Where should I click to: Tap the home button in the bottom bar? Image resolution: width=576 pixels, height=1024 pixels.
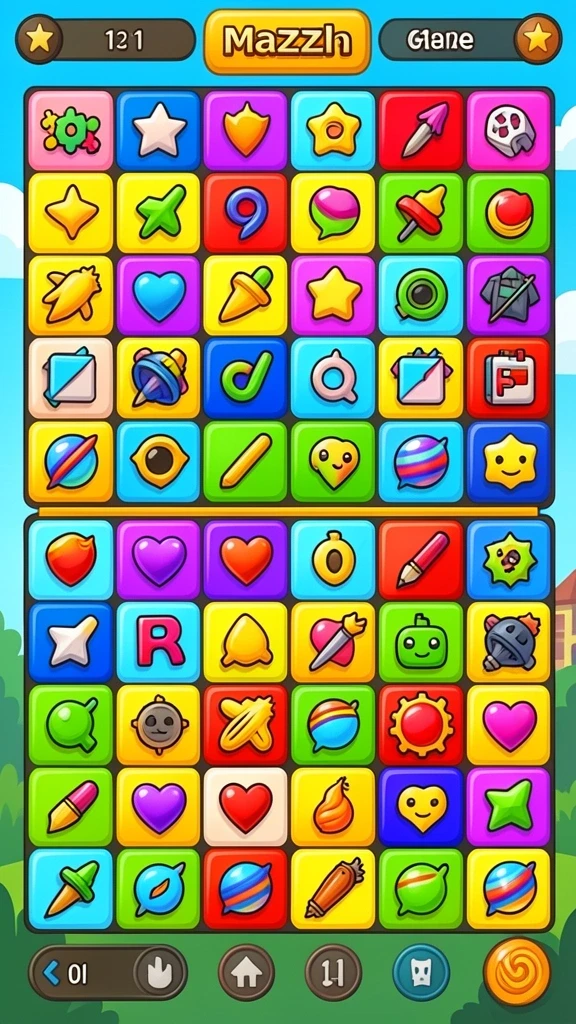(x=245, y=974)
